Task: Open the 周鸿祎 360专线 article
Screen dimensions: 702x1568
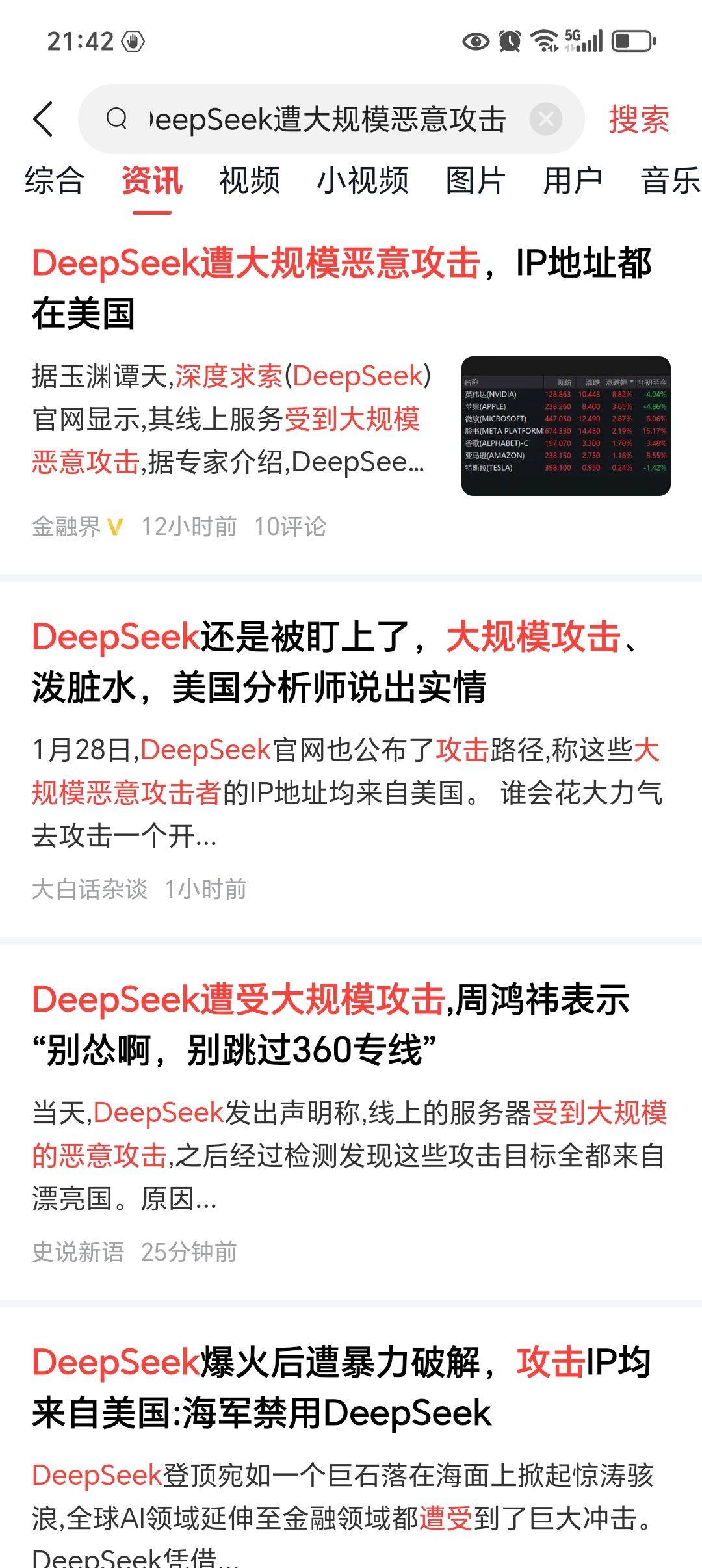Action: tap(331, 1024)
